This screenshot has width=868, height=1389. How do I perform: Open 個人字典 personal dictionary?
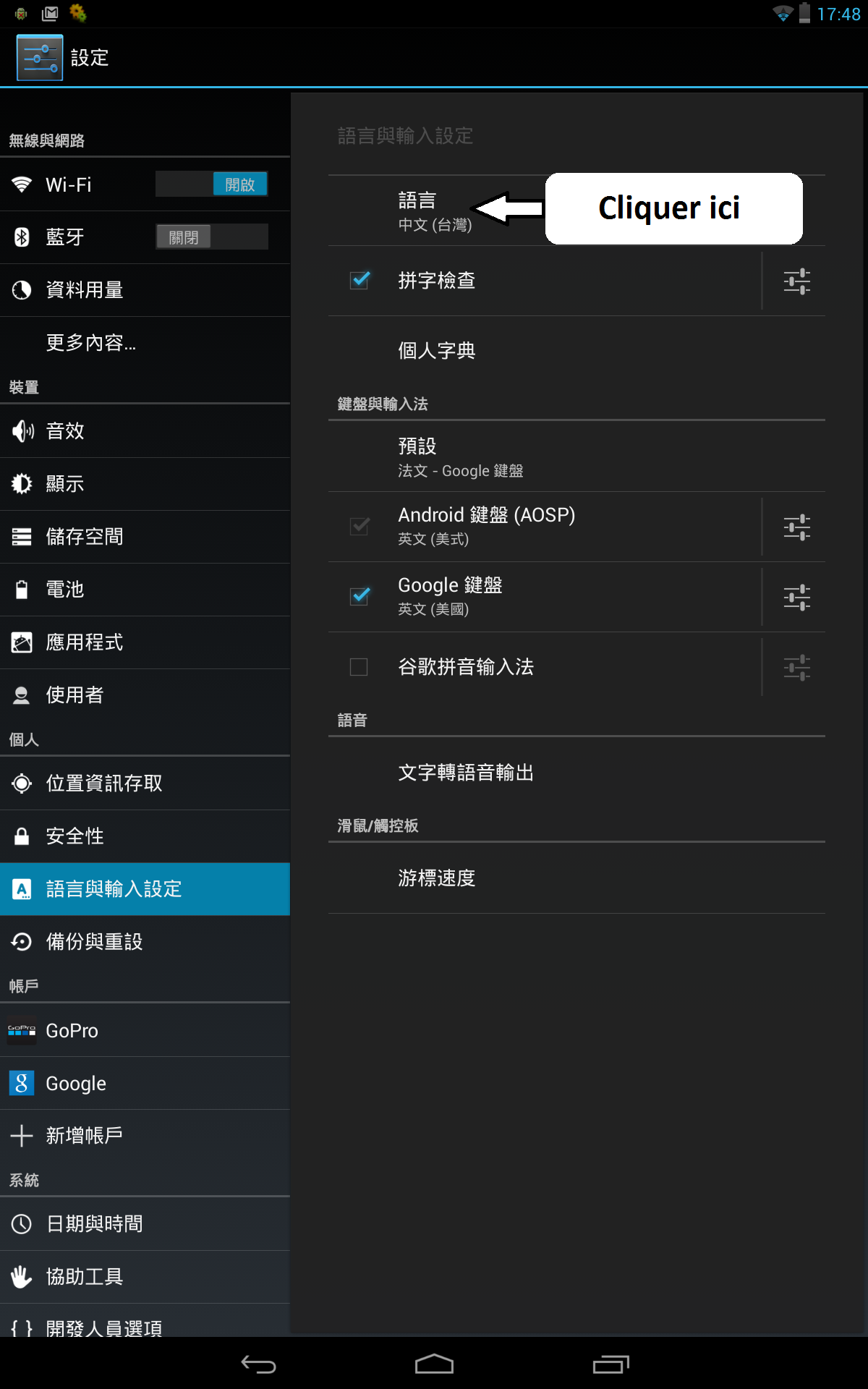pyautogui.click(x=576, y=351)
